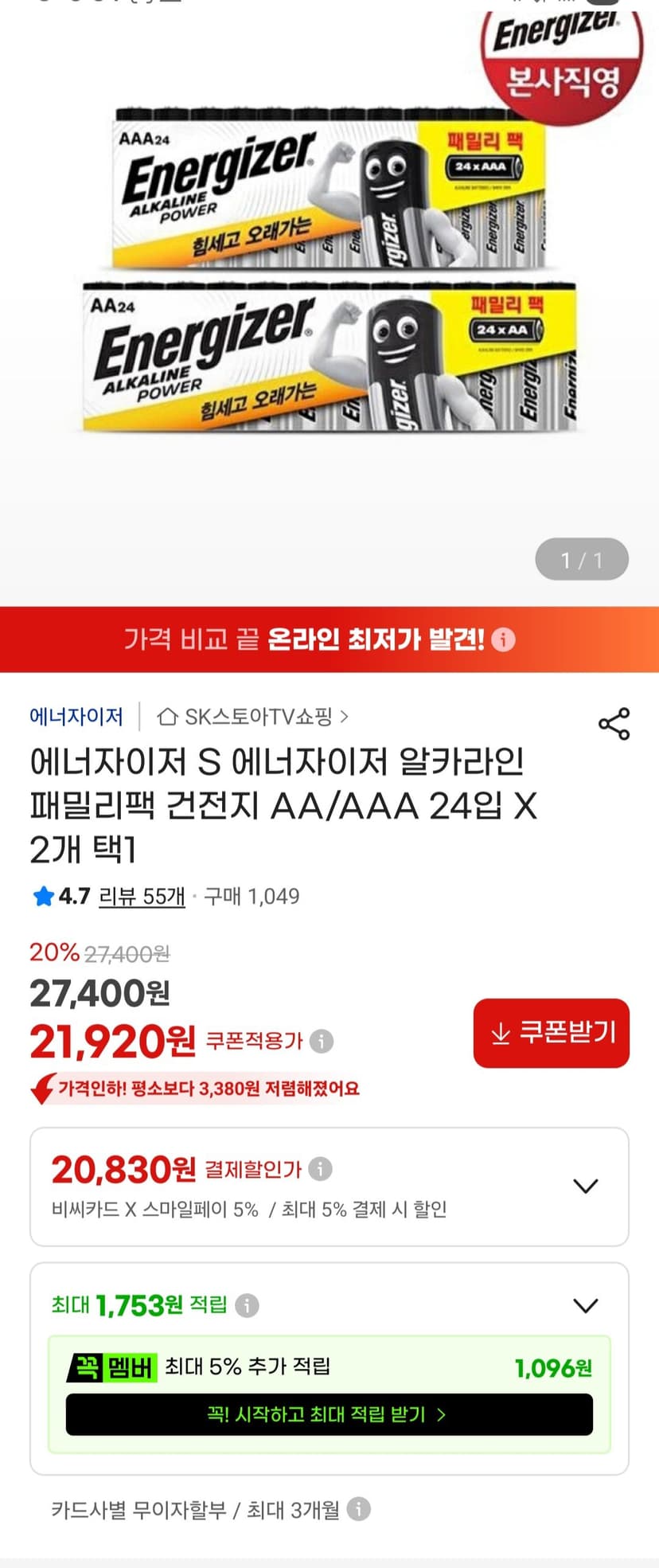This screenshot has height=1568, width=659.
Task: Open the SK스토아TV쇼핑 store link
Action: (252, 717)
